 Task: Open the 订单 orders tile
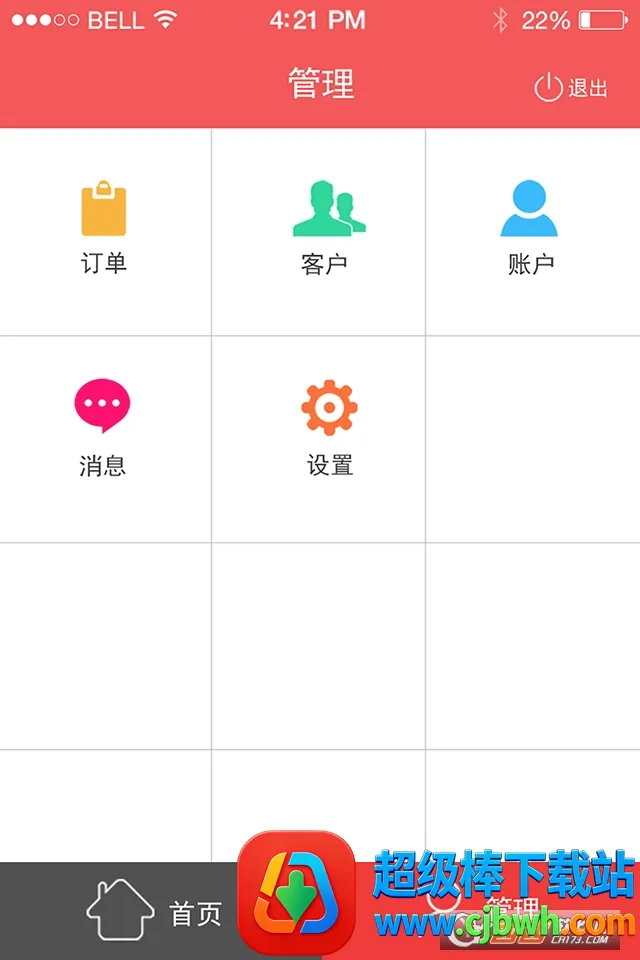click(105, 232)
